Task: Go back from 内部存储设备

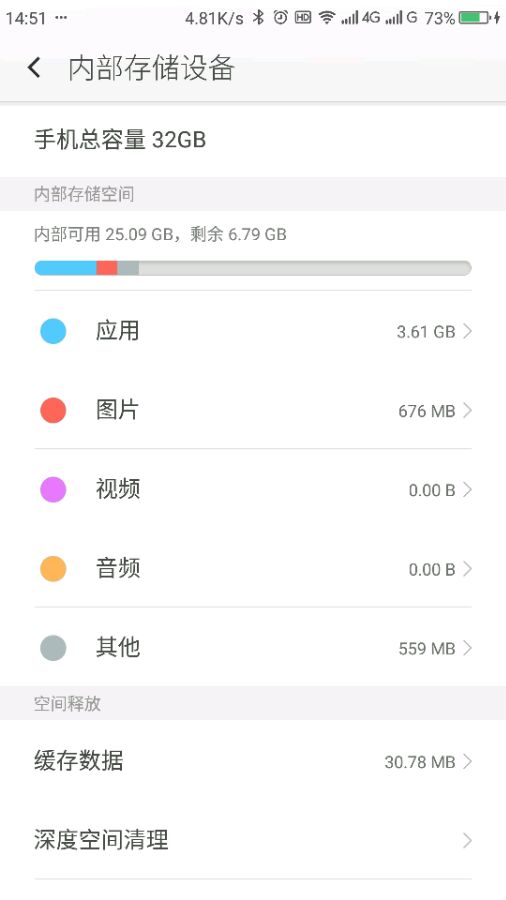Action: (x=34, y=68)
